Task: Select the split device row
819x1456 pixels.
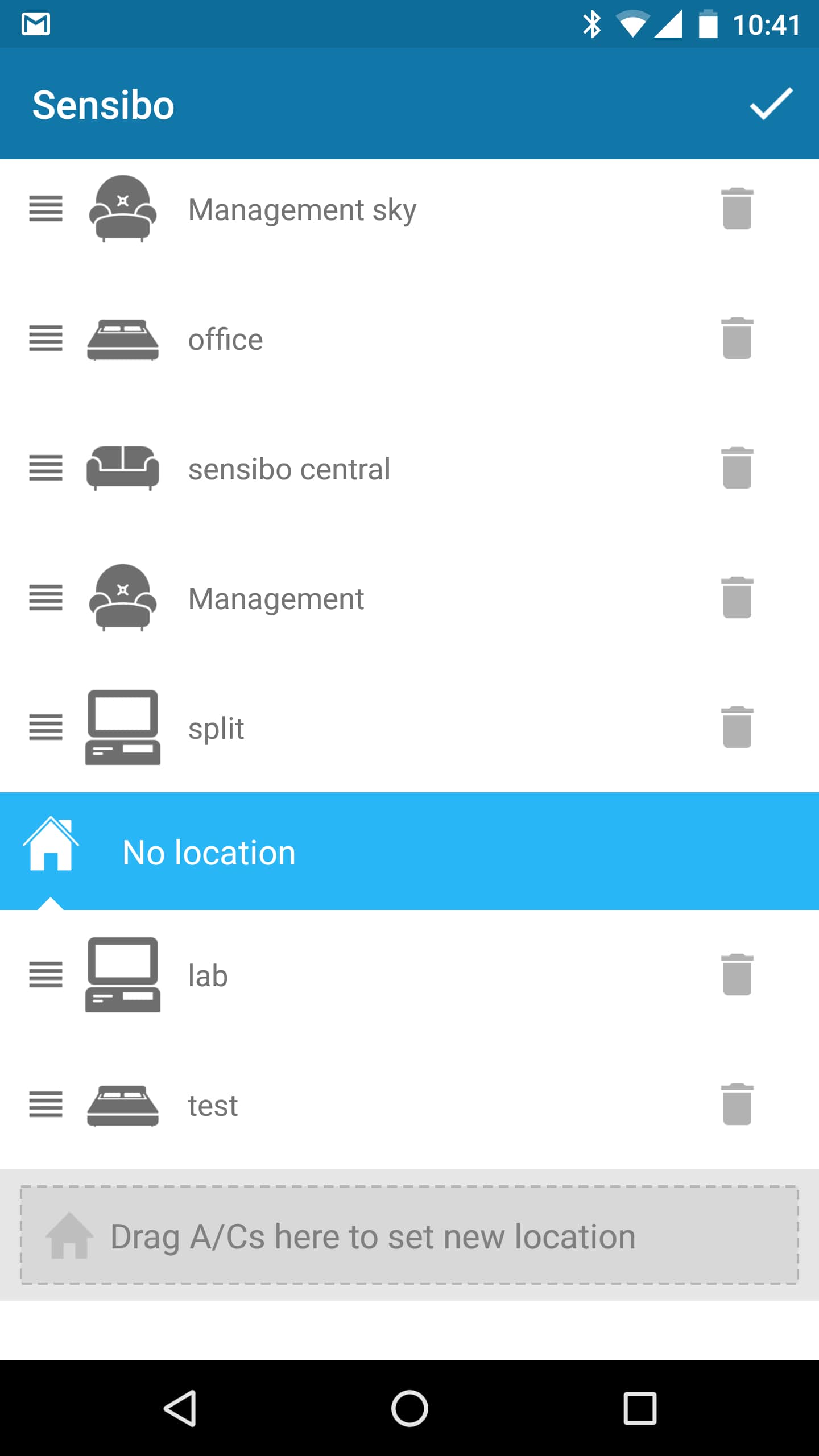Action: (x=409, y=727)
